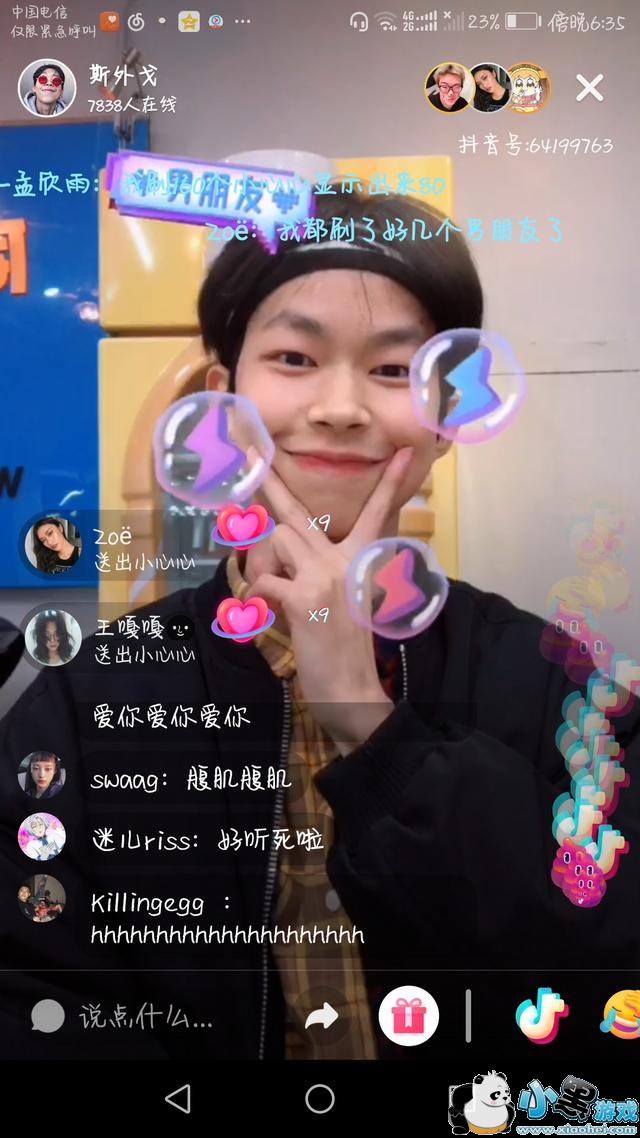Send the laughing emoji gift

tap(622, 1016)
